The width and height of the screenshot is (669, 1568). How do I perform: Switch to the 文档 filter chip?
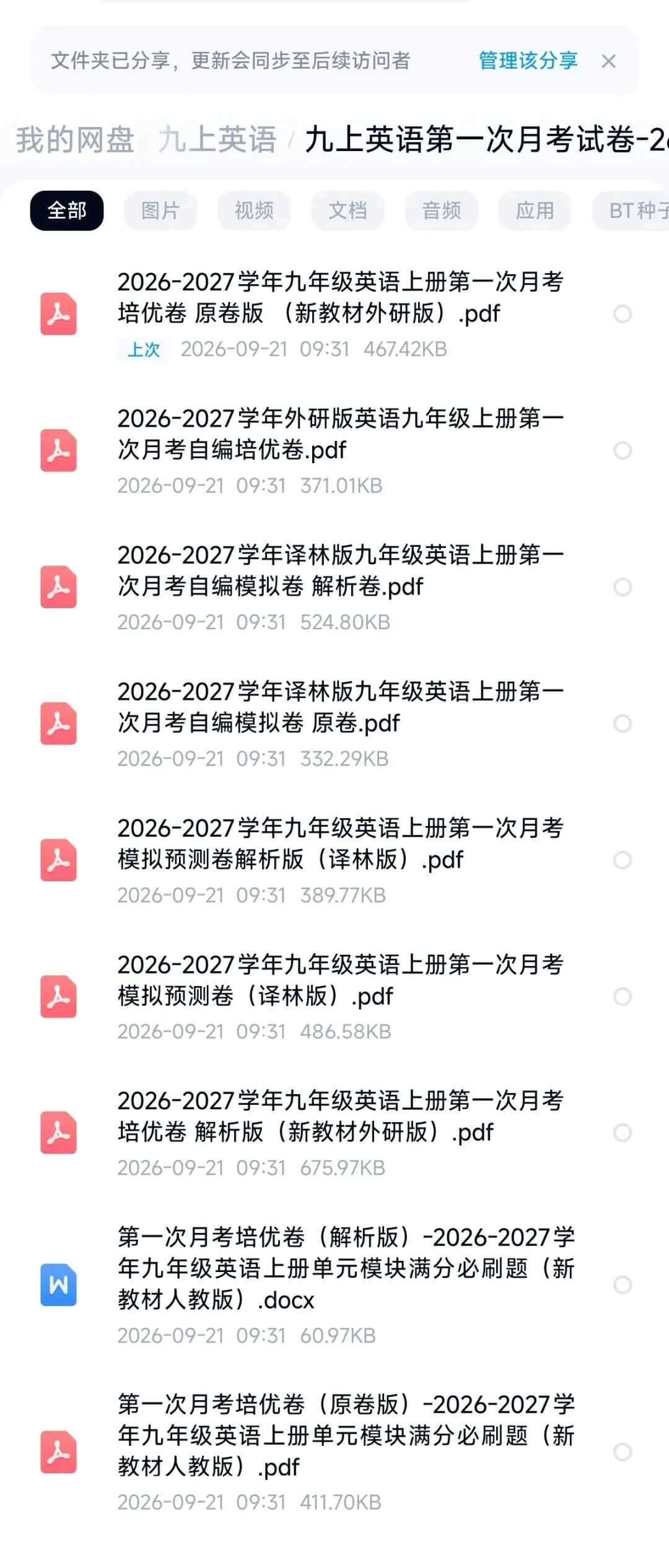[x=348, y=211]
